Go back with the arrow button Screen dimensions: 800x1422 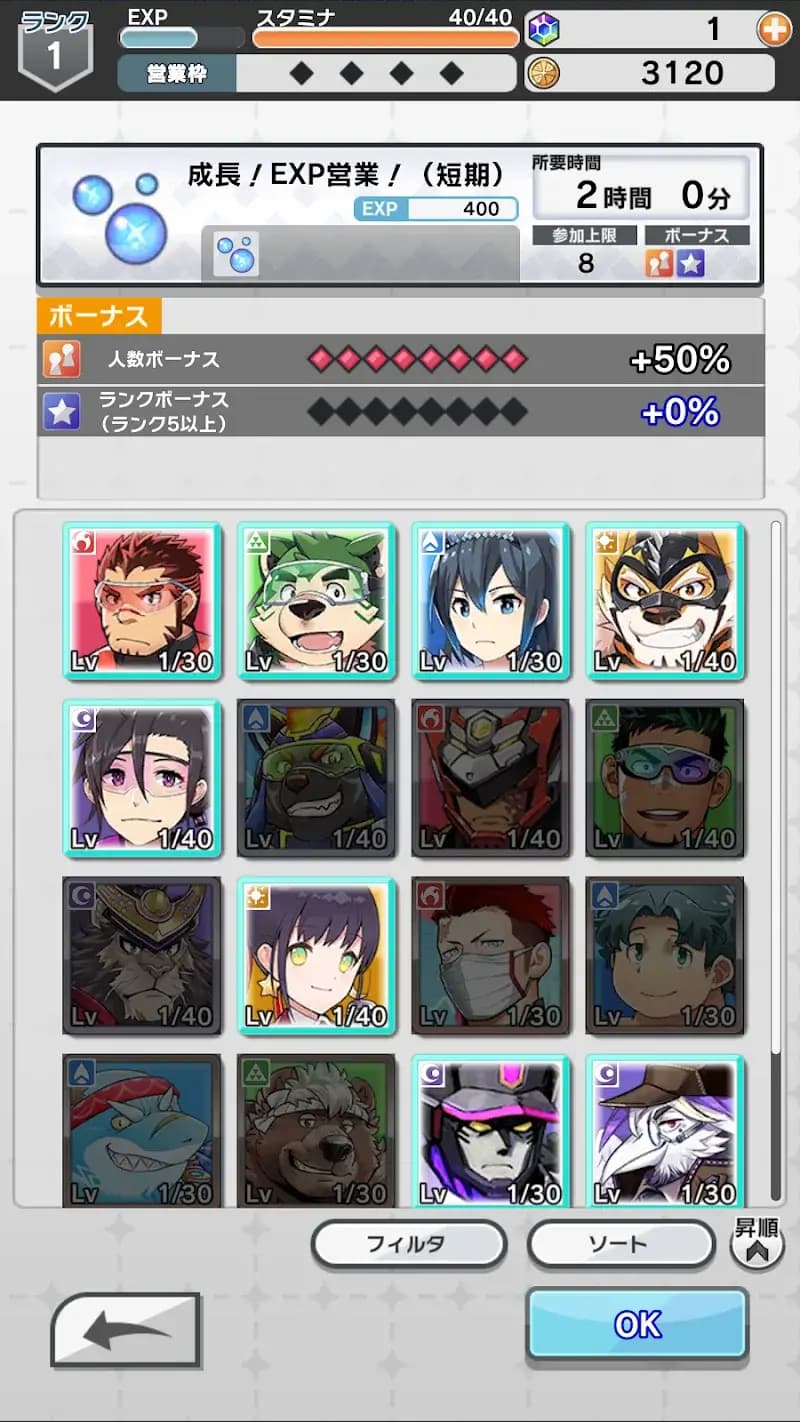(x=126, y=1330)
